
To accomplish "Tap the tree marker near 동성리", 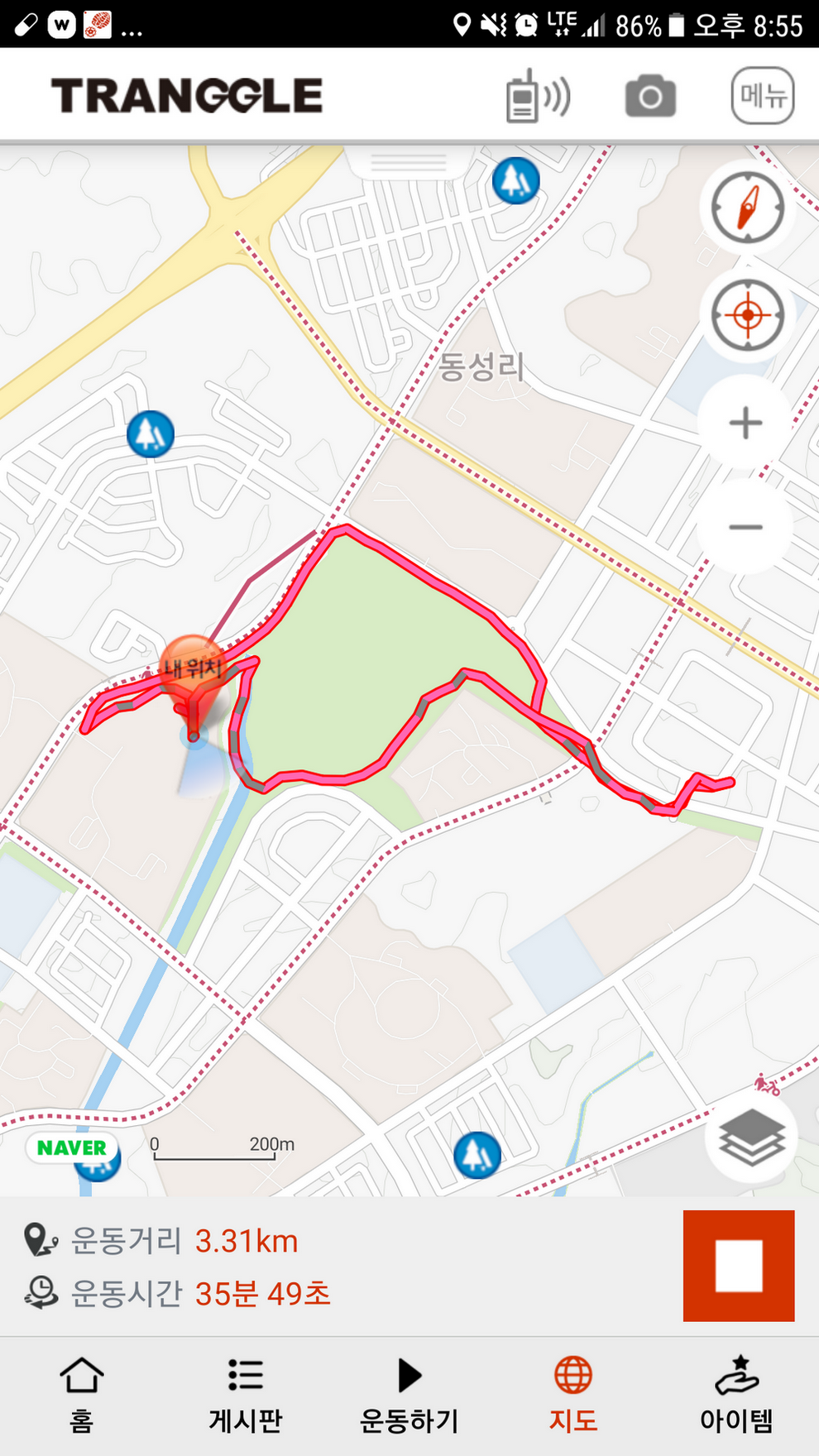I will [x=516, y=180].
